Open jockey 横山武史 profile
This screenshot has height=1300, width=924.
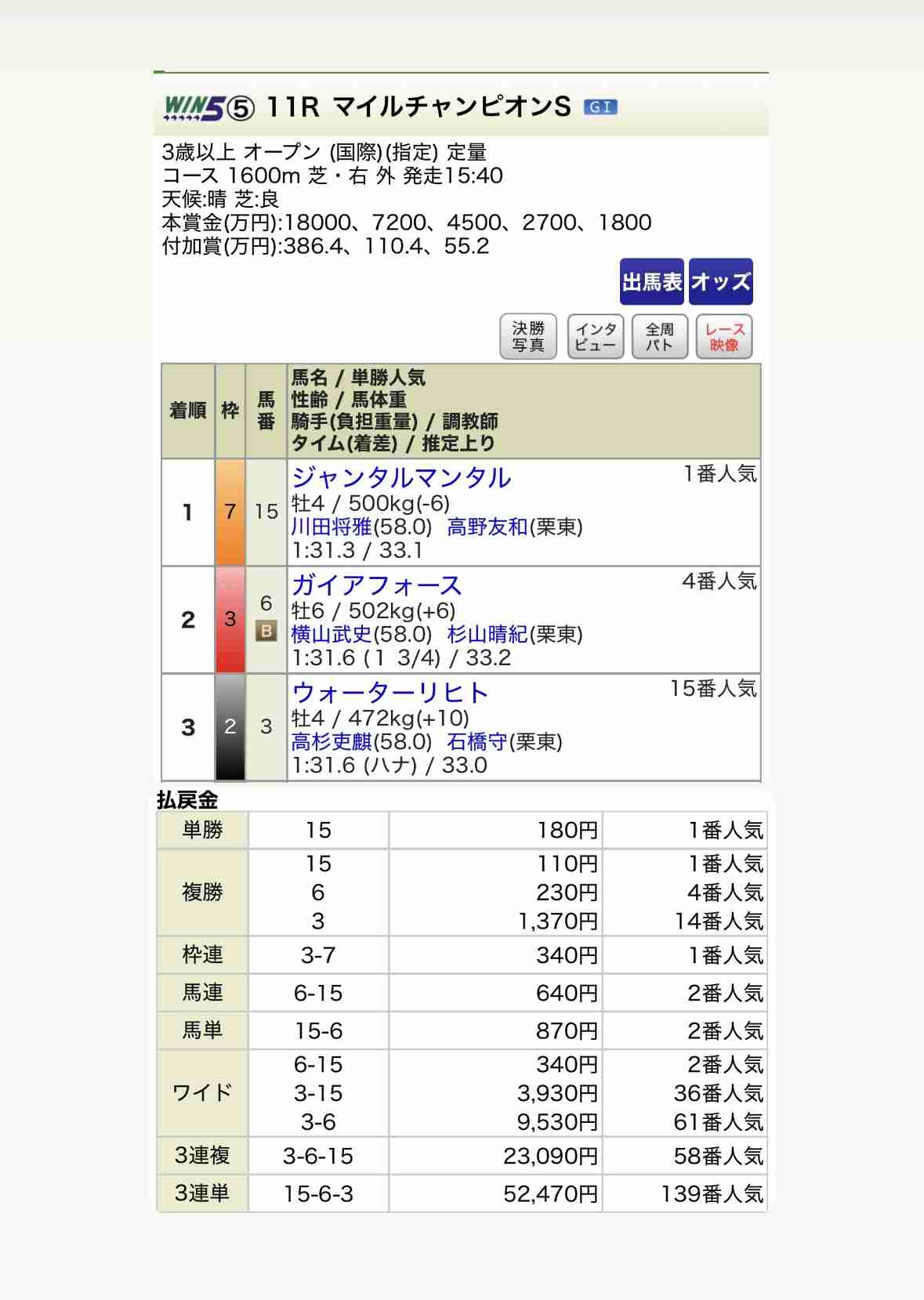(332, 634)
